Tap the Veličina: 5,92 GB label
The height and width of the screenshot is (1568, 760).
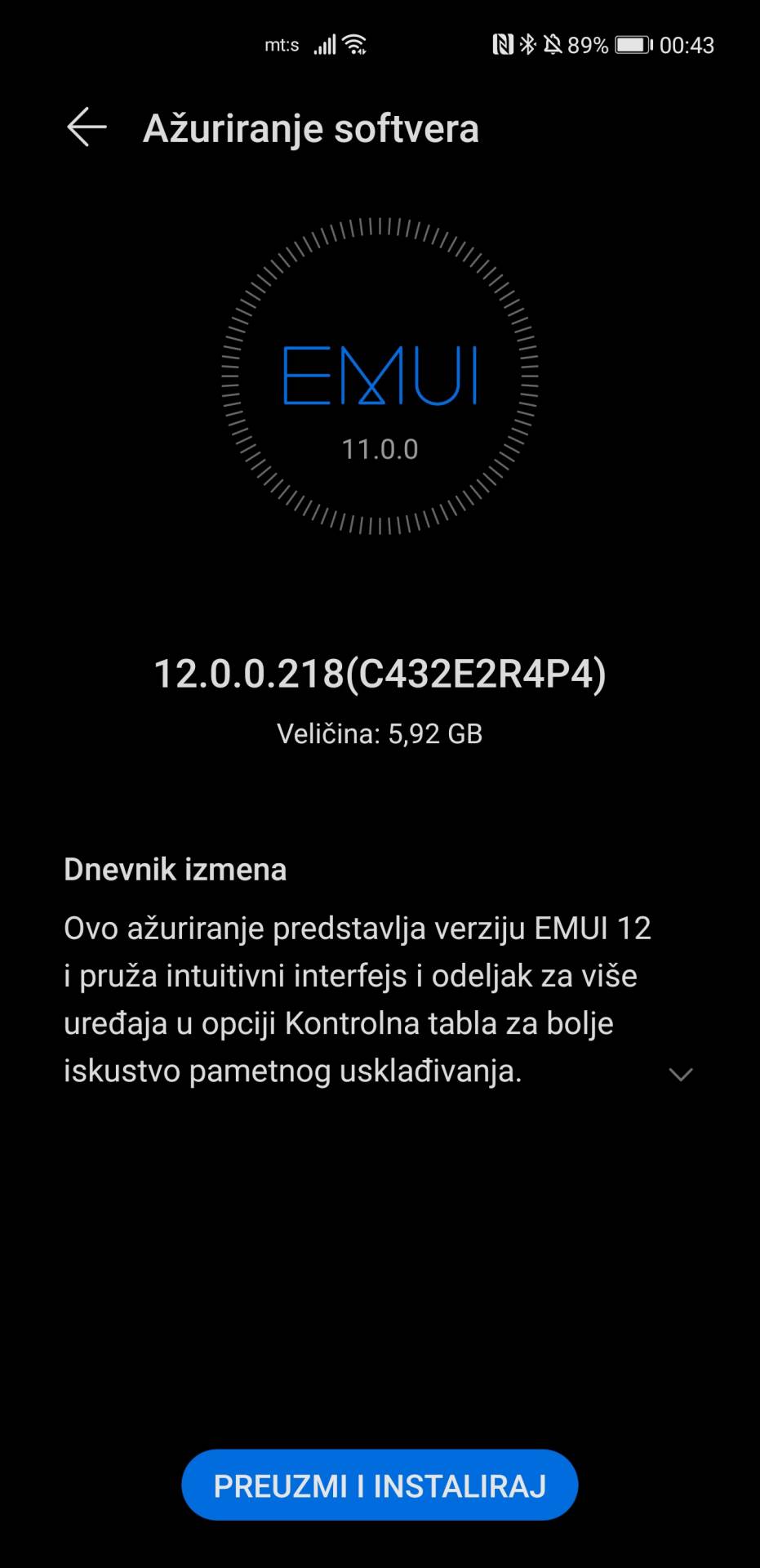[380, 734]
